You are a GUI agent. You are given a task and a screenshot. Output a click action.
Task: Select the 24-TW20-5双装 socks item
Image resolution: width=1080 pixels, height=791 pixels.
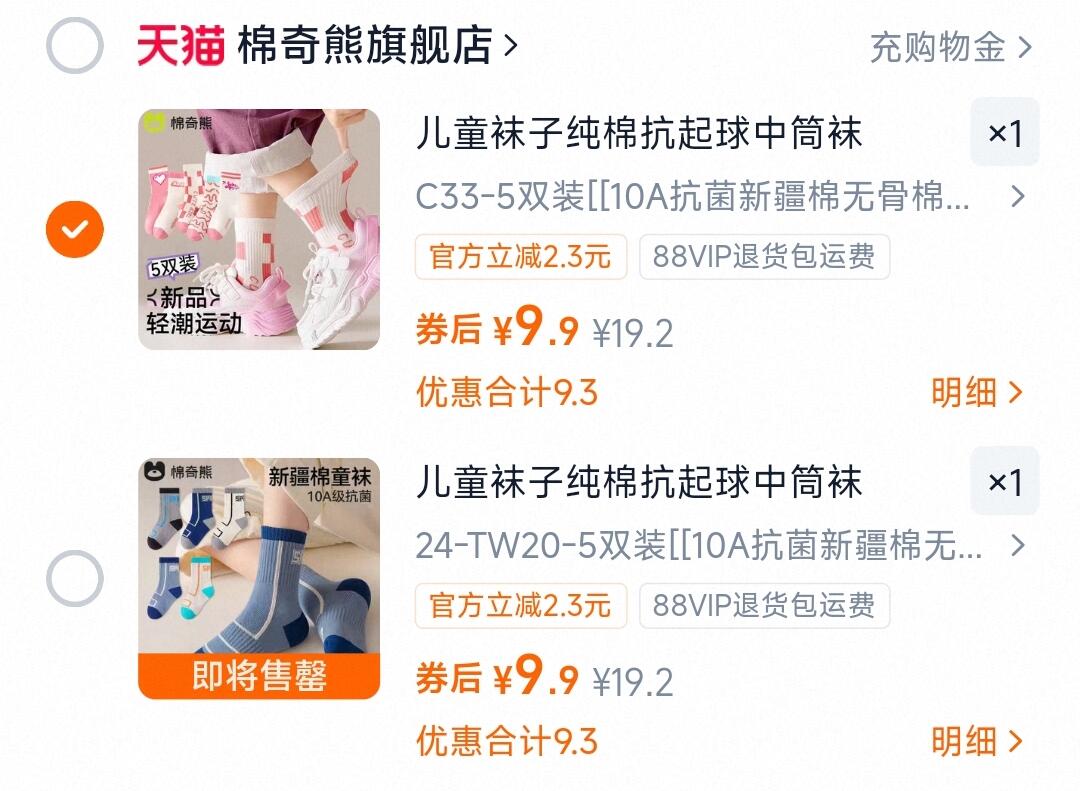click(74, 578)
